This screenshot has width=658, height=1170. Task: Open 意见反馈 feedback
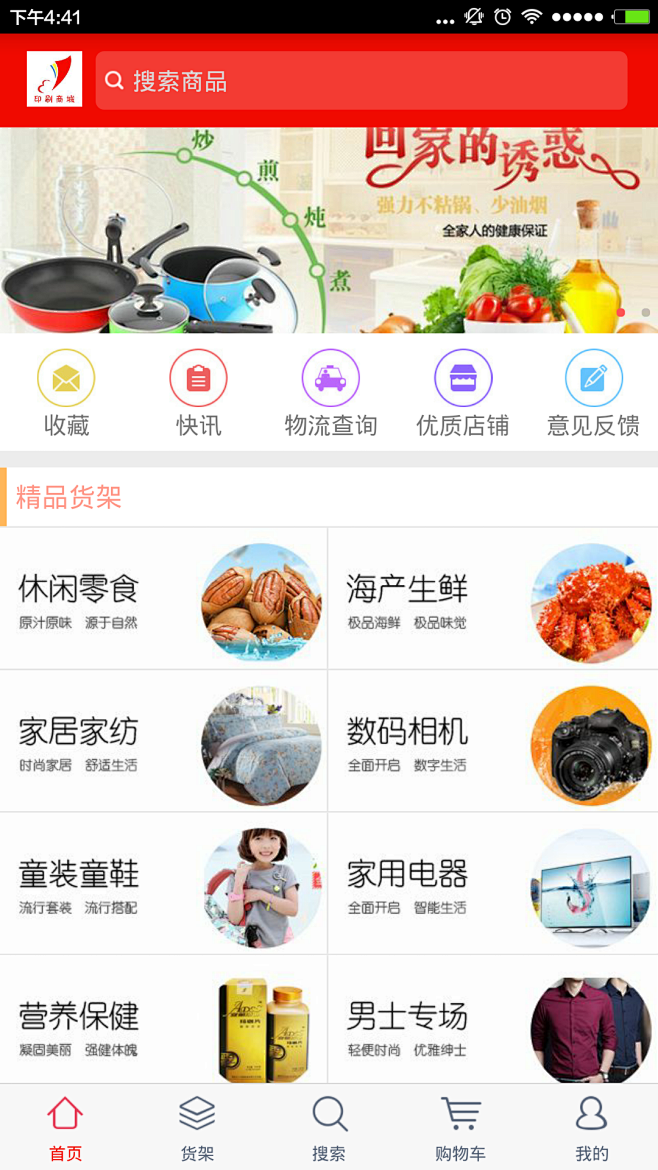click(593, 393)
